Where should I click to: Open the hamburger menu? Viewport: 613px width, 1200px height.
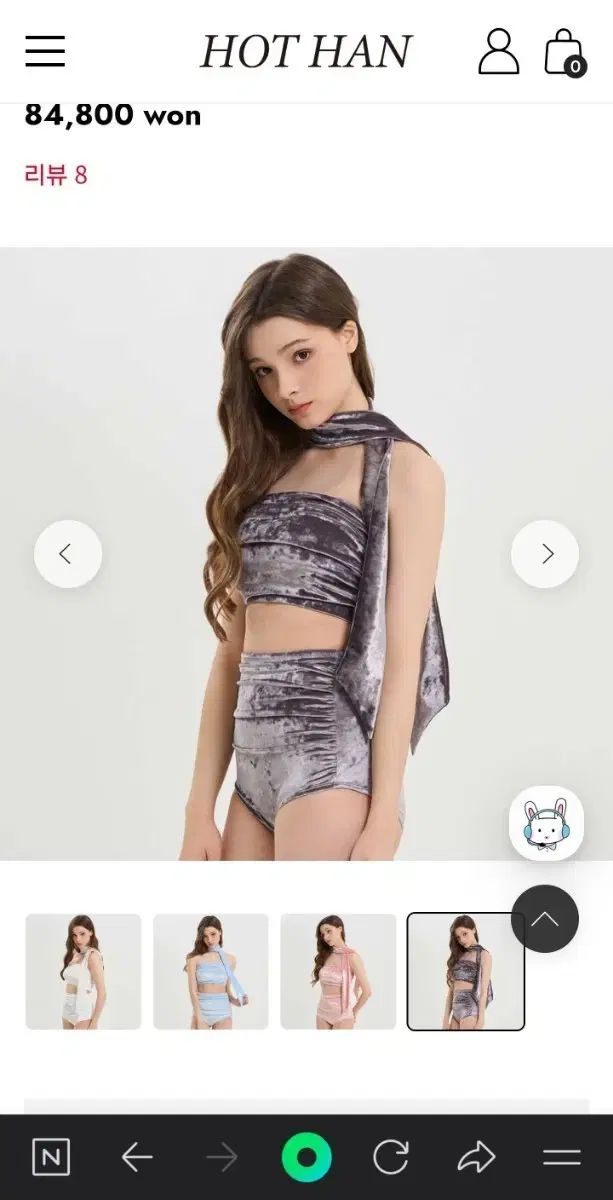[x=45, y=51]
